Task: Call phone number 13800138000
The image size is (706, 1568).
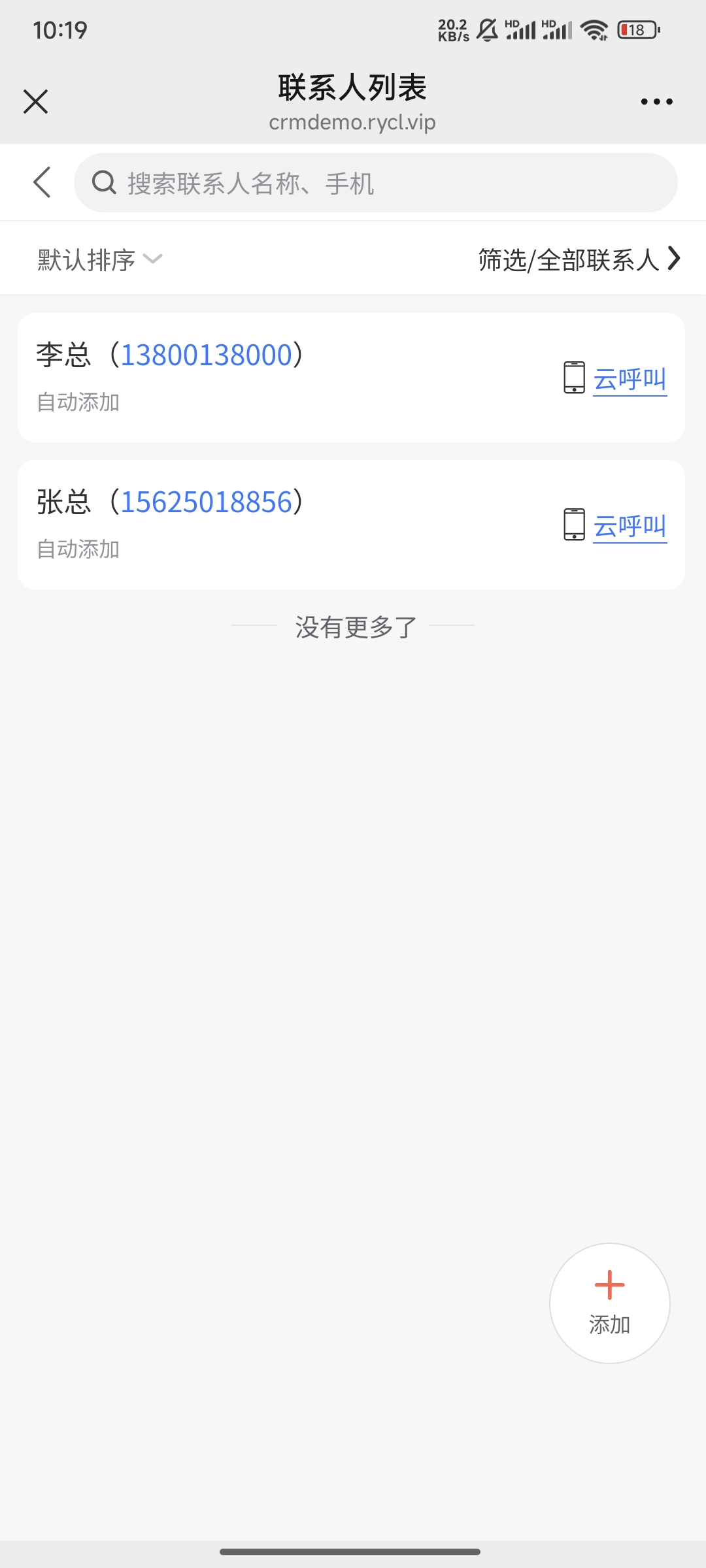Action: point(207,355)
